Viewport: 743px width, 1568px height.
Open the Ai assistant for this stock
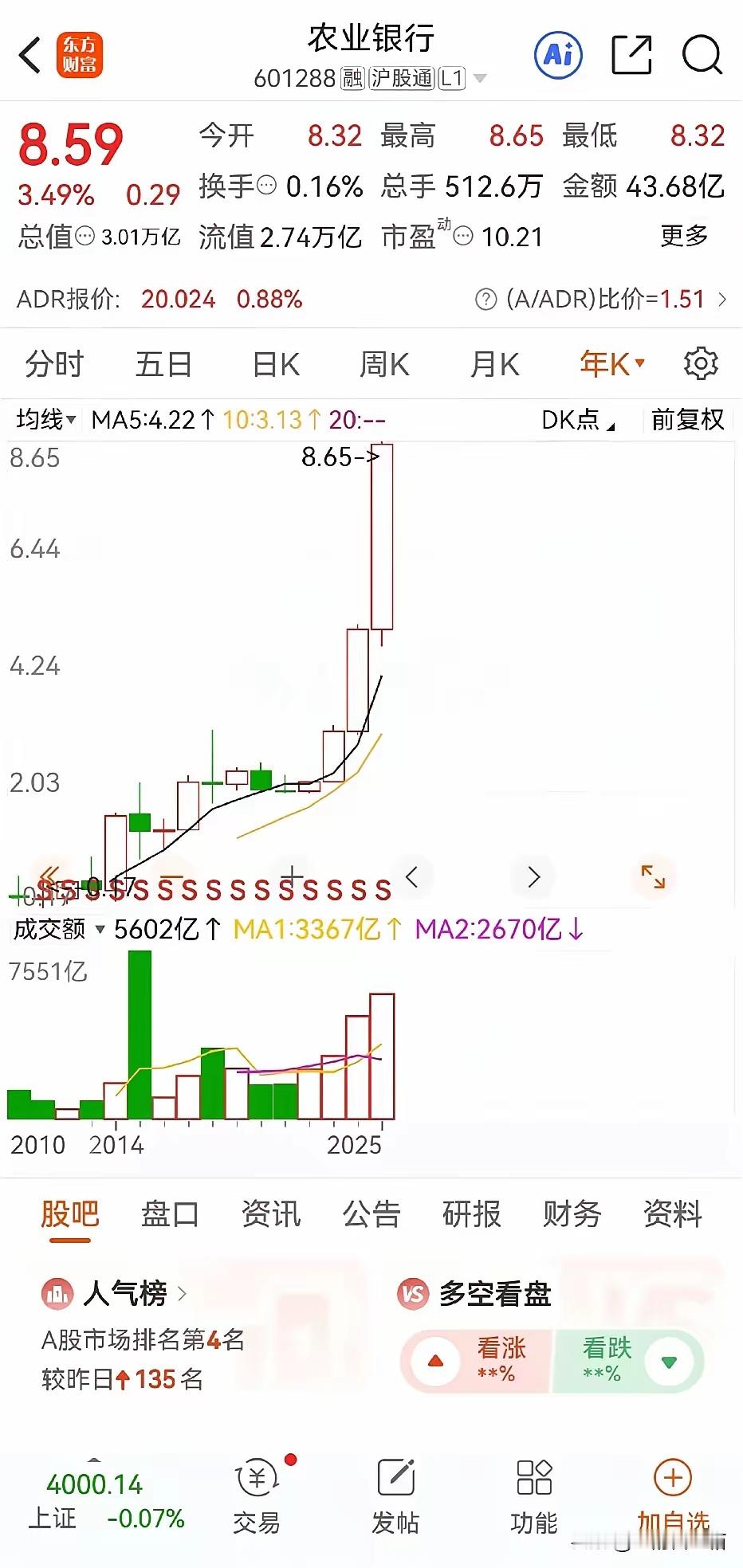coord(557,54)
